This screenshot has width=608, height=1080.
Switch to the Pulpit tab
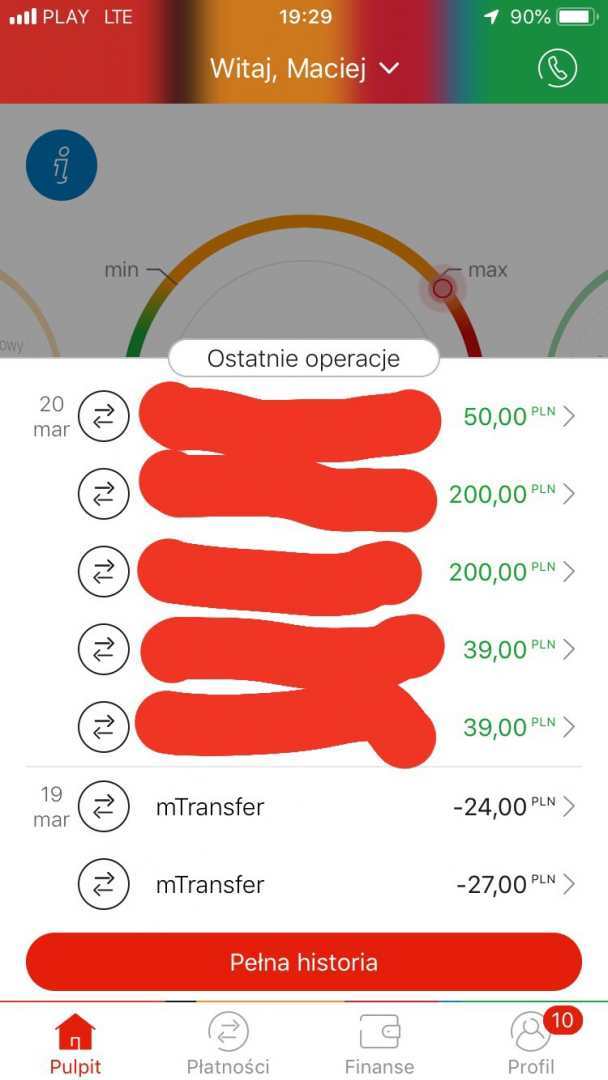[76, 1042]
